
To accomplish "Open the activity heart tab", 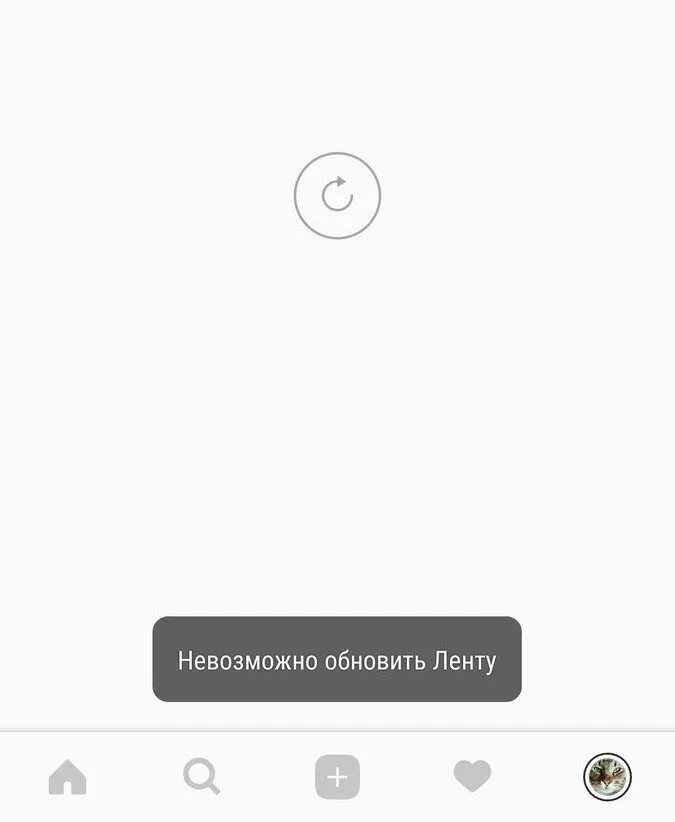I will pos(472,777).
